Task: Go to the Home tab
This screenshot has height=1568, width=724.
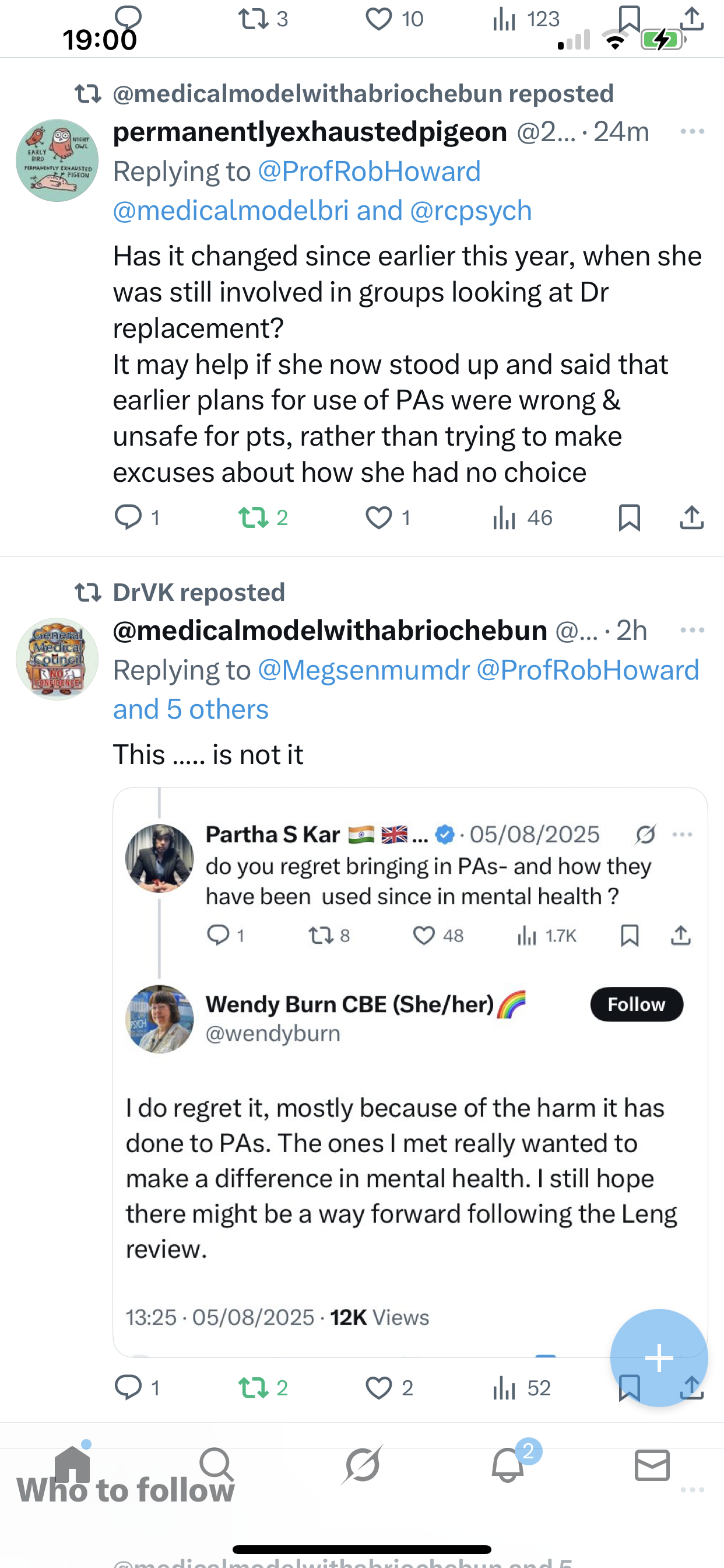Action: coord(72,1465)
